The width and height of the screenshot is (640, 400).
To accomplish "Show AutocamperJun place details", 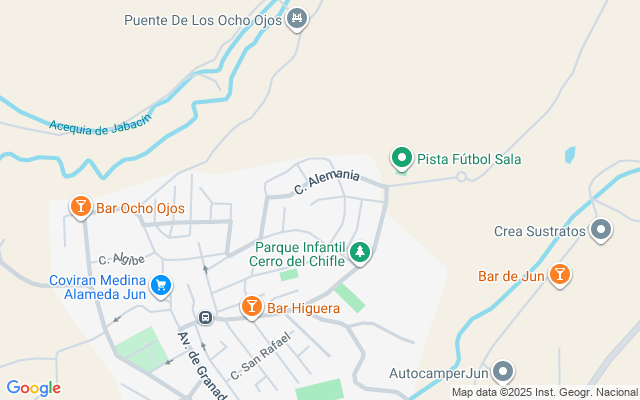I will point(503,373).
